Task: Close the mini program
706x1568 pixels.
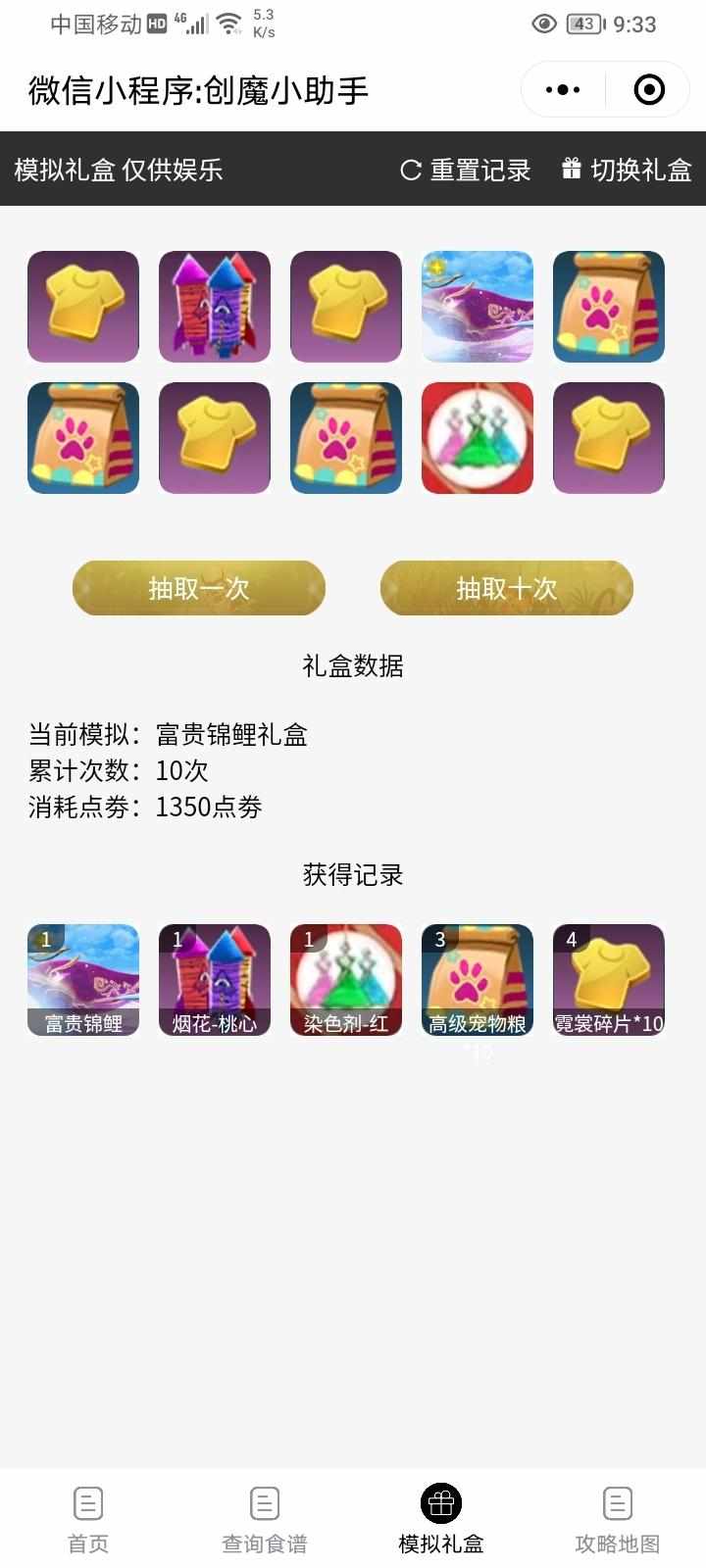Action: coord(649,90)
